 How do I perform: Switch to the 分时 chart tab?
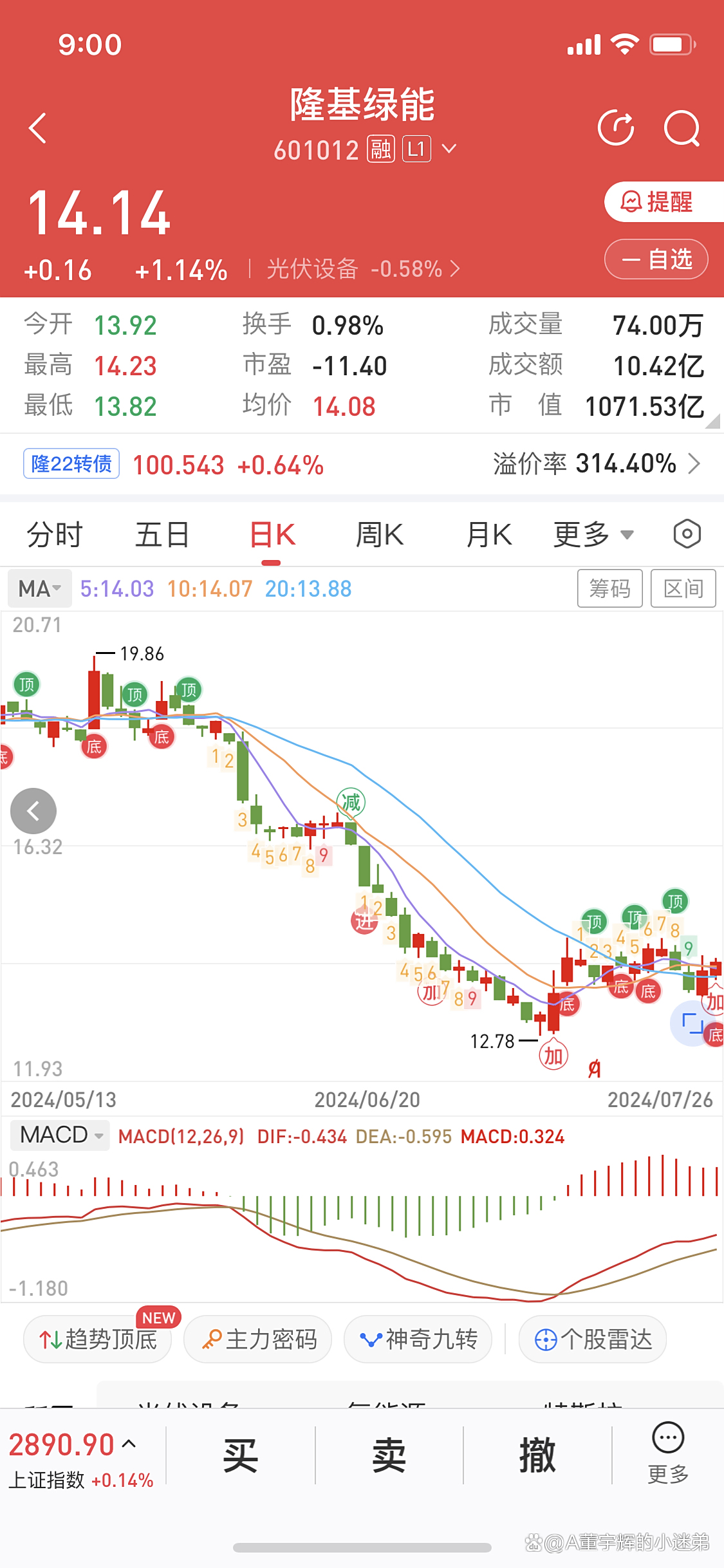(55, 535)
